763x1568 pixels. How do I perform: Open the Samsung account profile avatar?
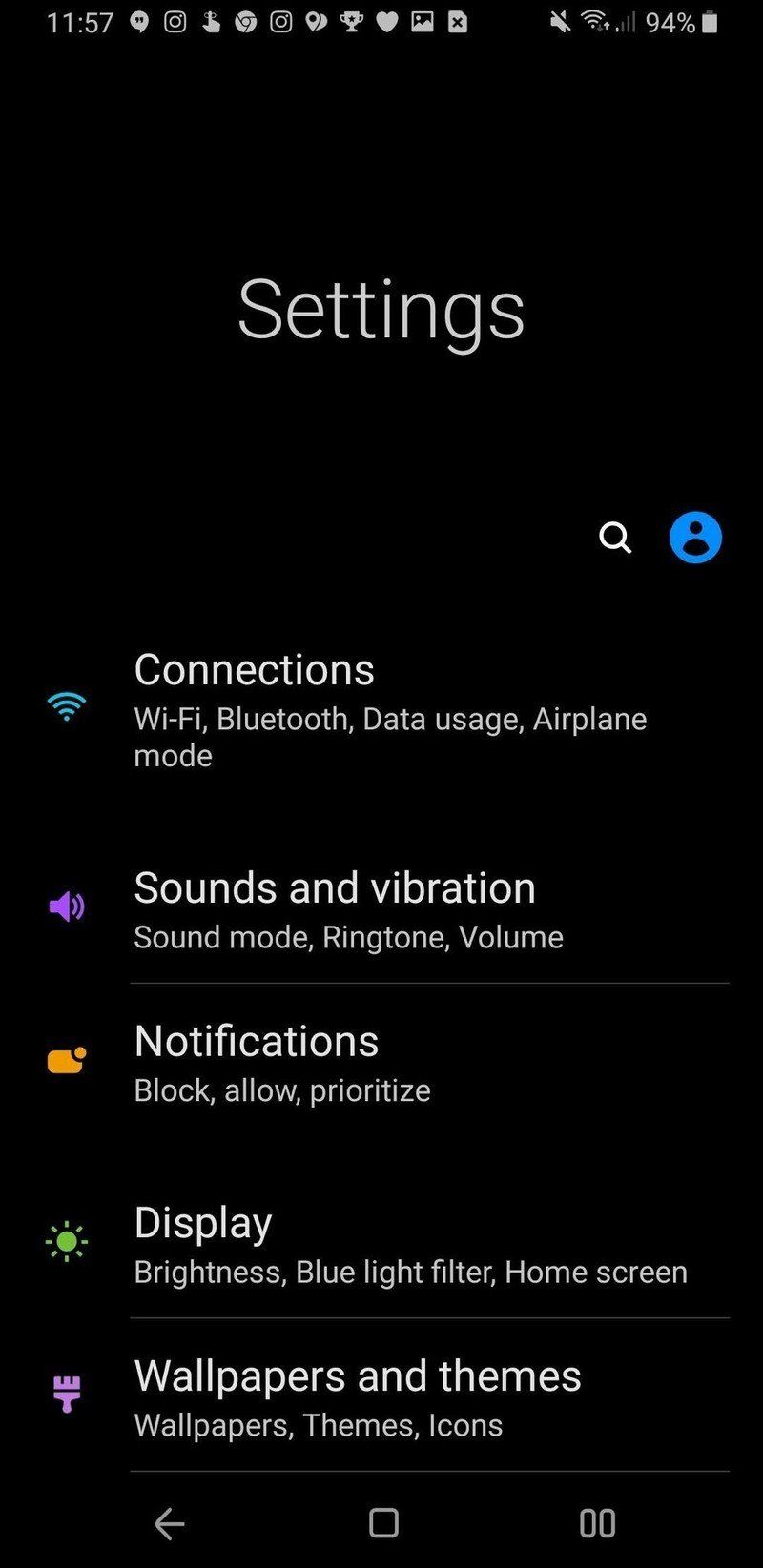[x=695, y=537]
